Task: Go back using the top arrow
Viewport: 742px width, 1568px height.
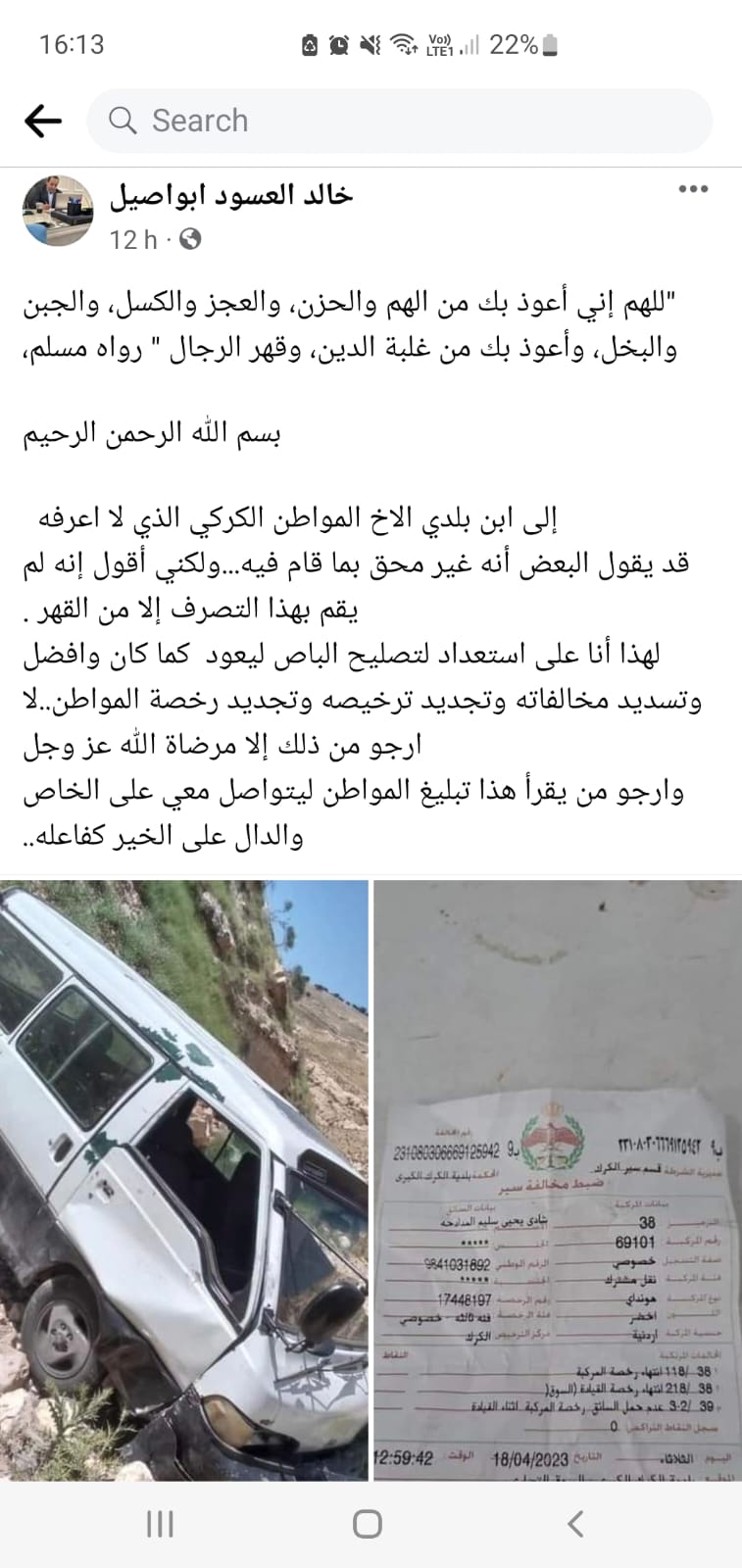Action: [x=42, y=122]
